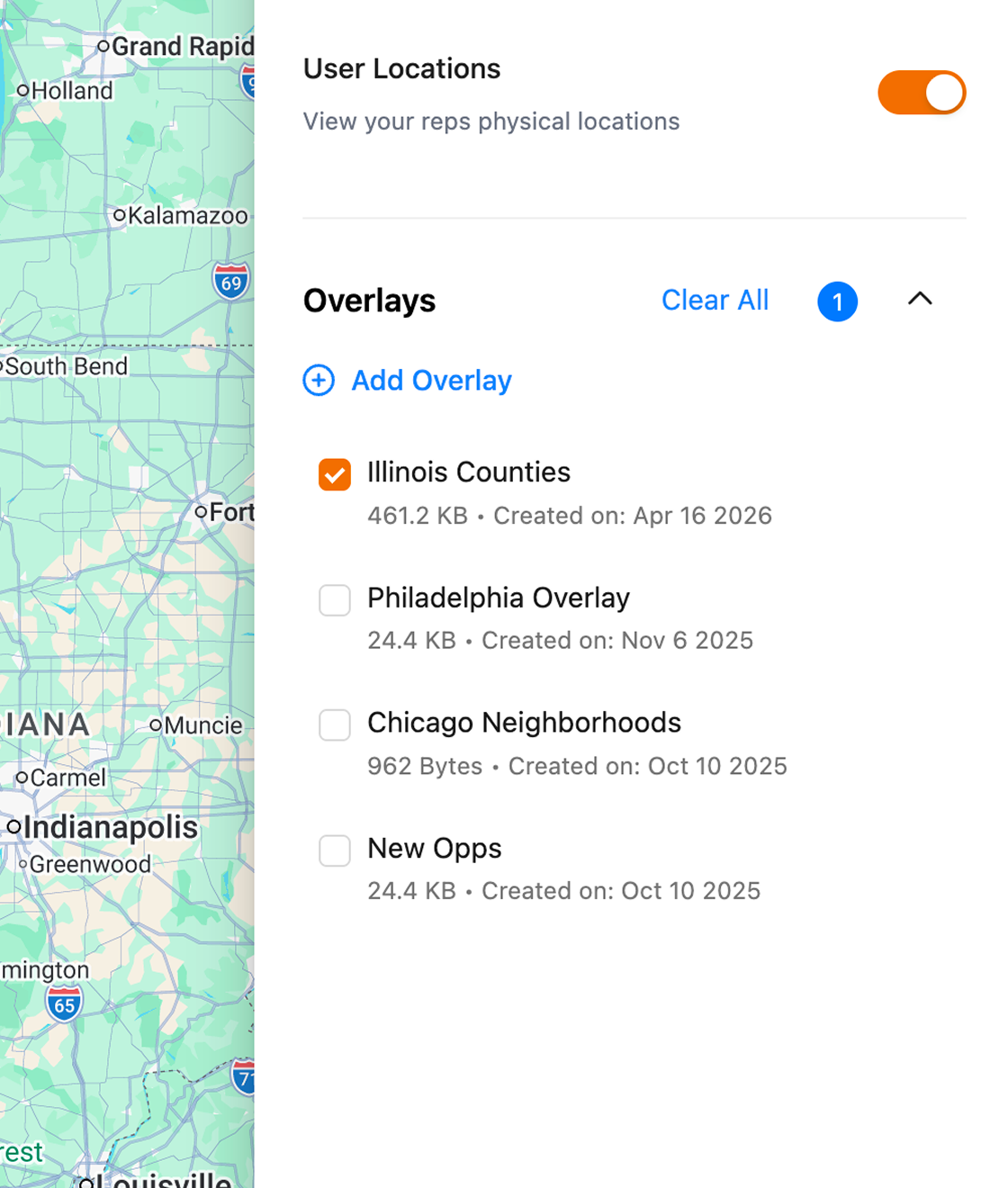Turn off the User Locations switch
This screenshot has width=1008, height=1188.
tap(922, 93)
